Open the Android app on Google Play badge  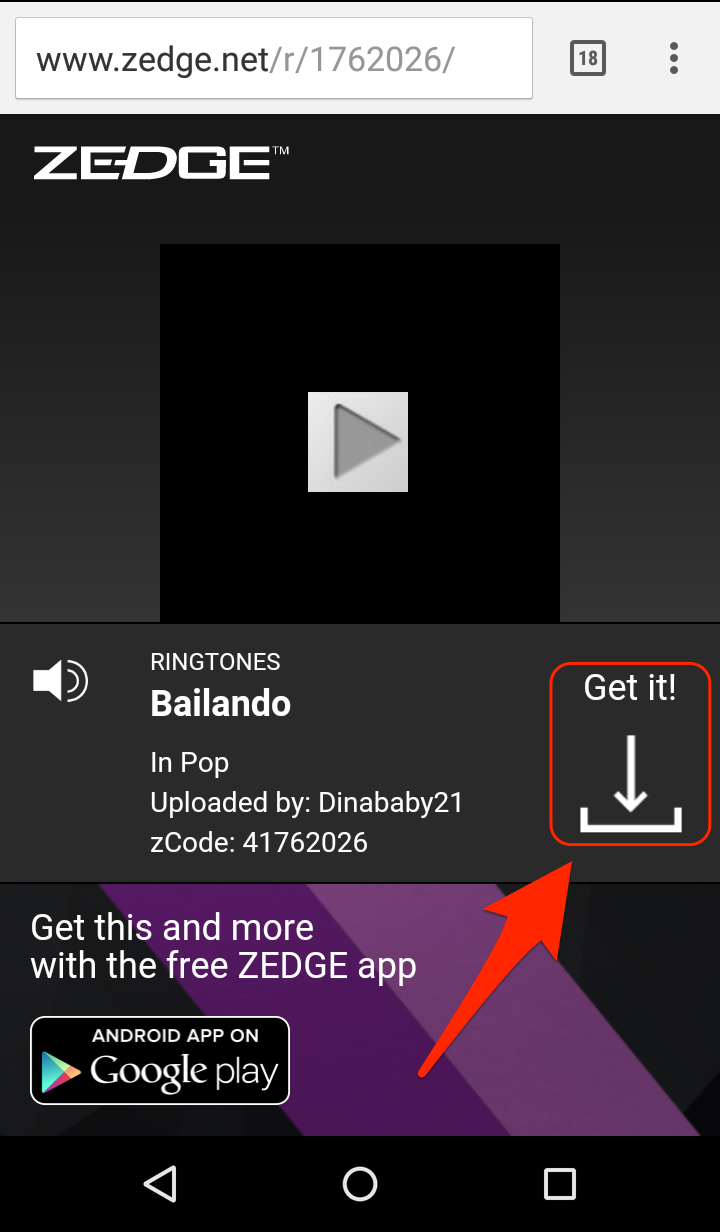[x=160, y=1060]
